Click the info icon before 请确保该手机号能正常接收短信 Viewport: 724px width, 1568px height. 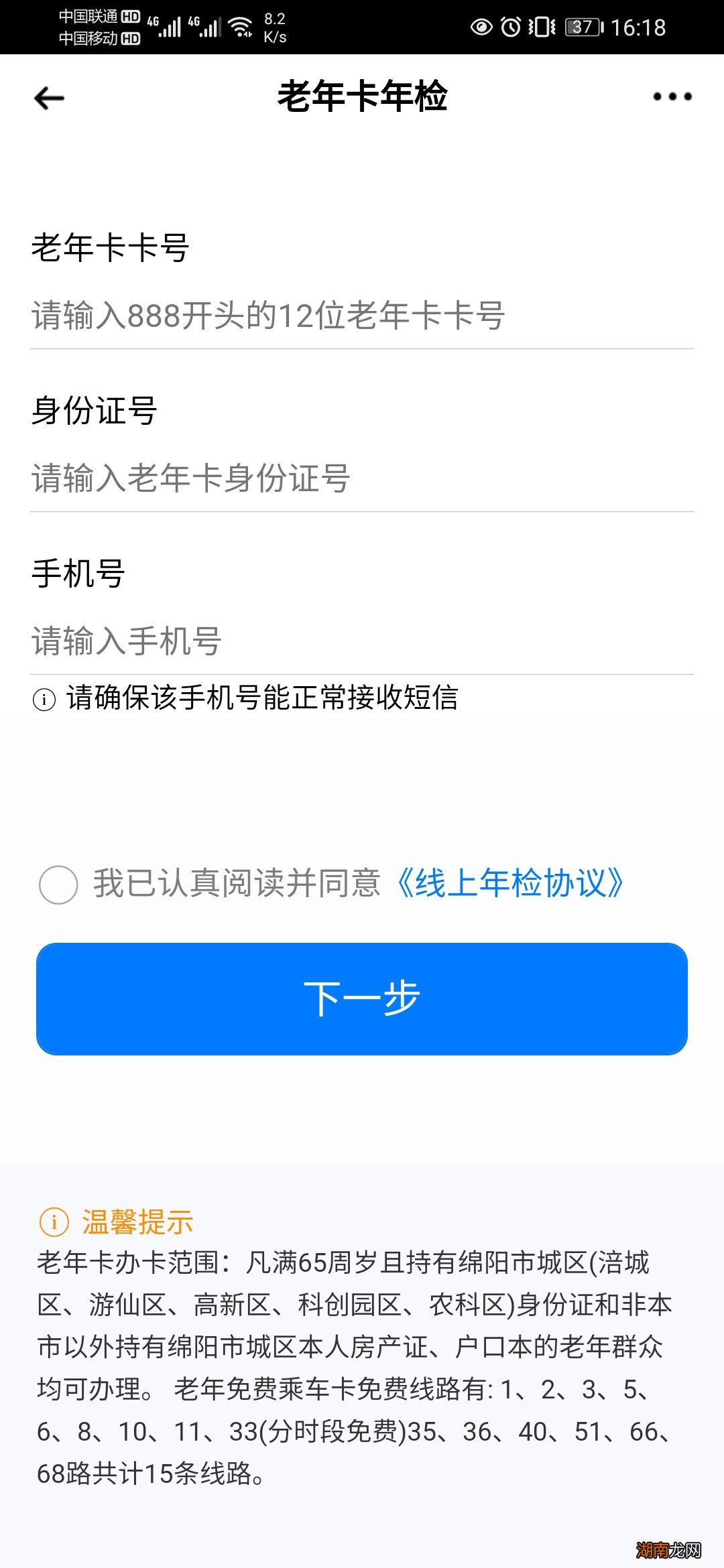click(x=42, y=699)
